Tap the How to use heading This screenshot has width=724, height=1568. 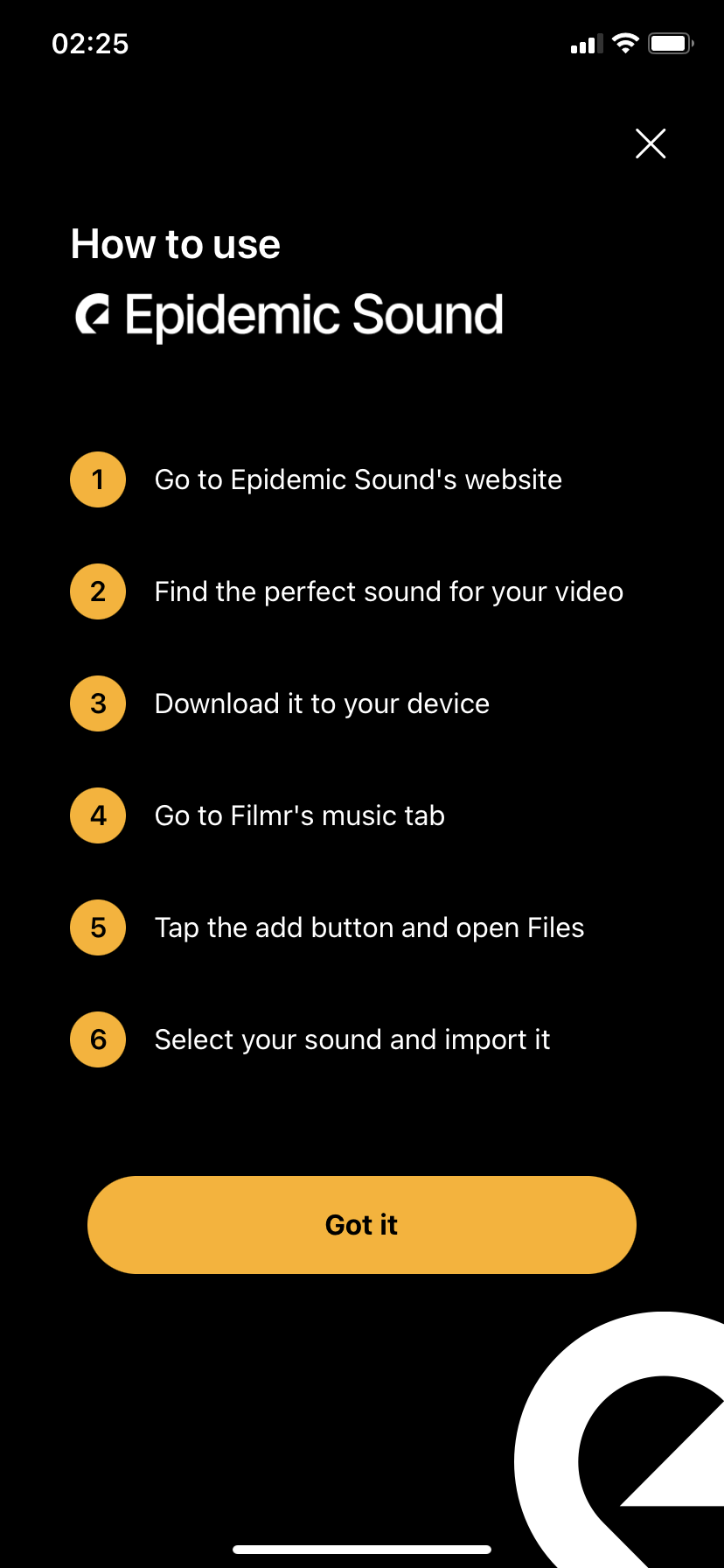(175, 244)
